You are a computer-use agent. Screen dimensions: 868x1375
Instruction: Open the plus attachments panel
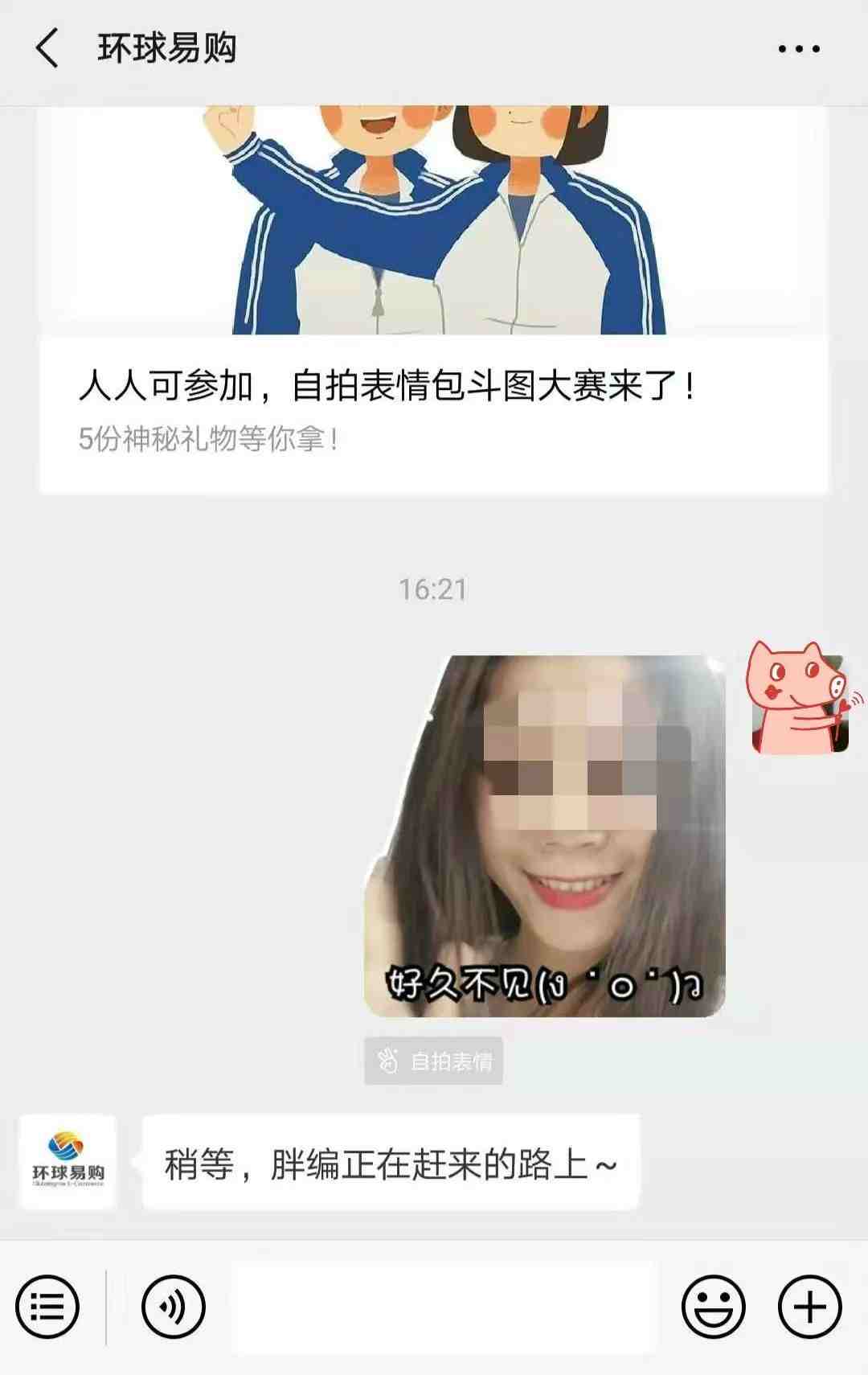(809, 1307)
